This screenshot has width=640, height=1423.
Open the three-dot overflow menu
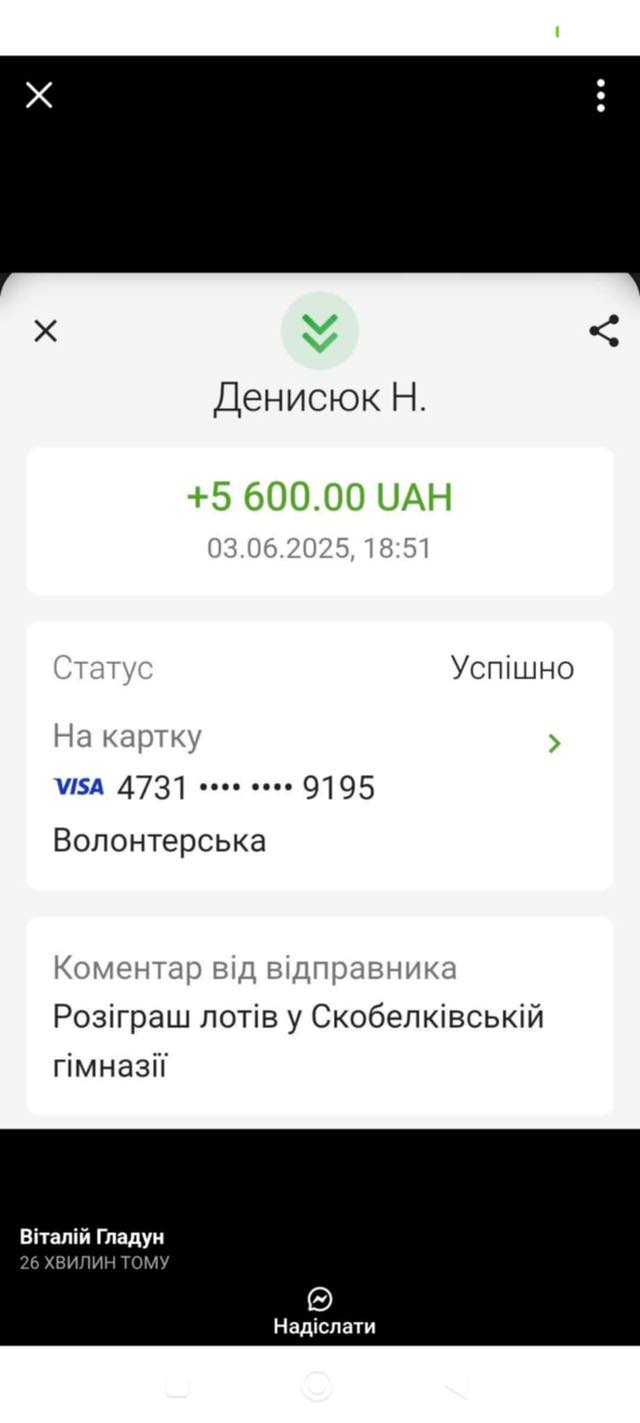point(600,96)
